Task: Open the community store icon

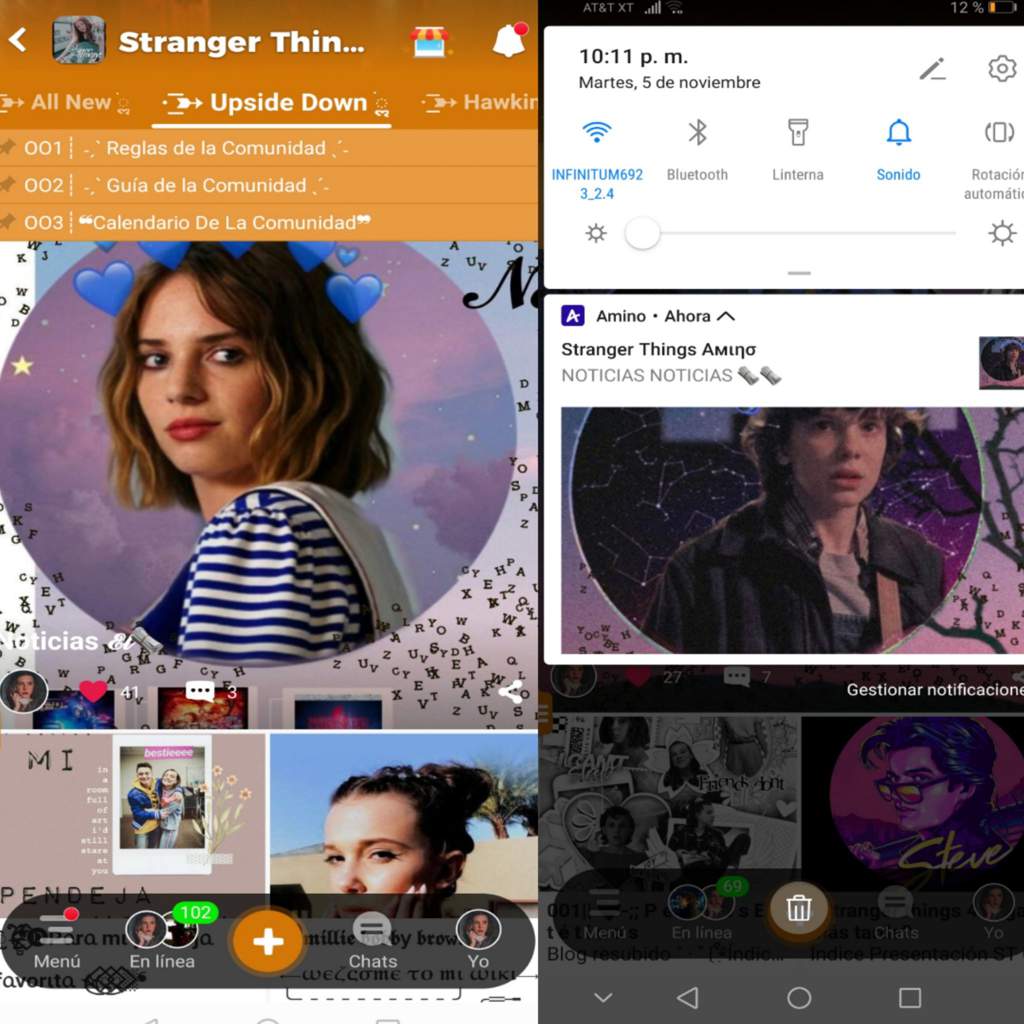Action: 428,42
